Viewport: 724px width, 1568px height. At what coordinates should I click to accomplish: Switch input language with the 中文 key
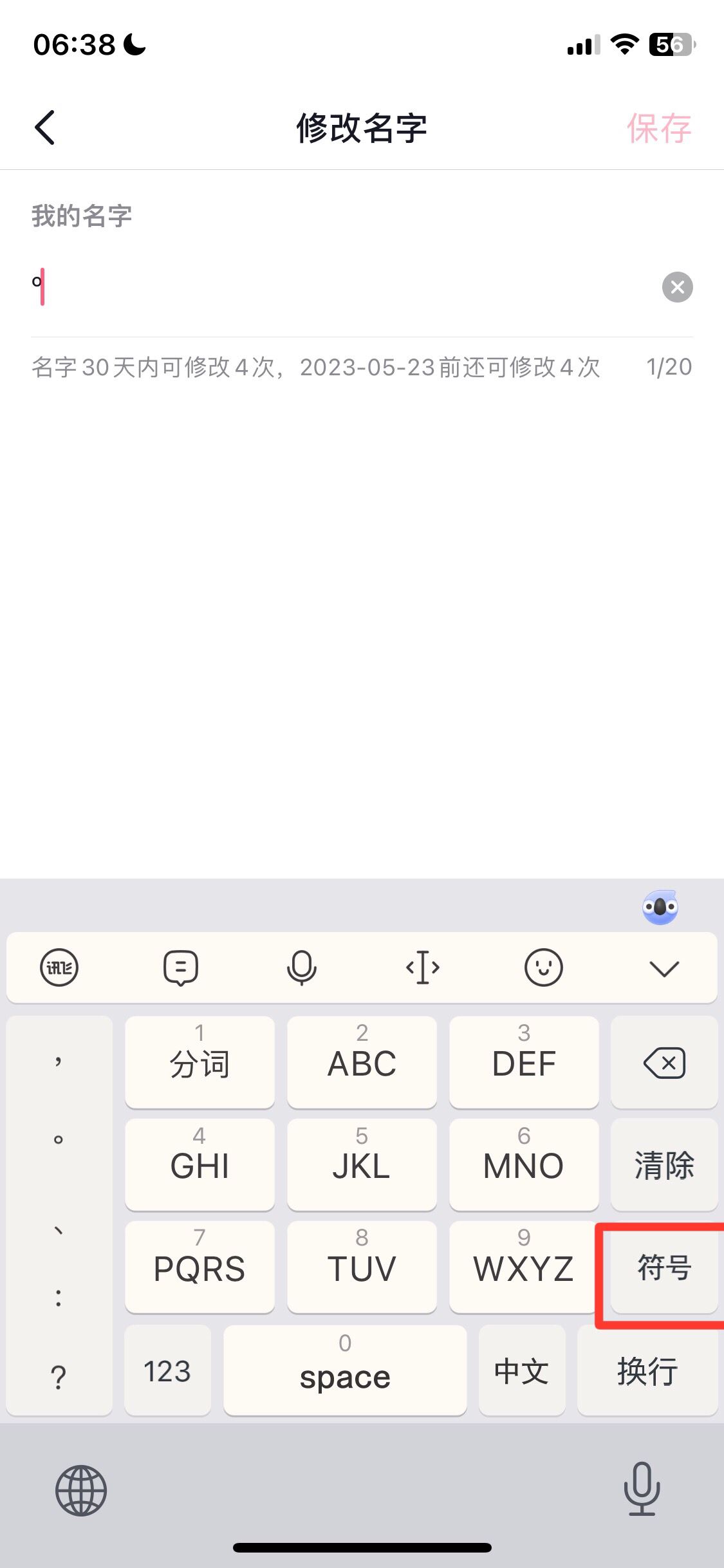click(521, 1370)
